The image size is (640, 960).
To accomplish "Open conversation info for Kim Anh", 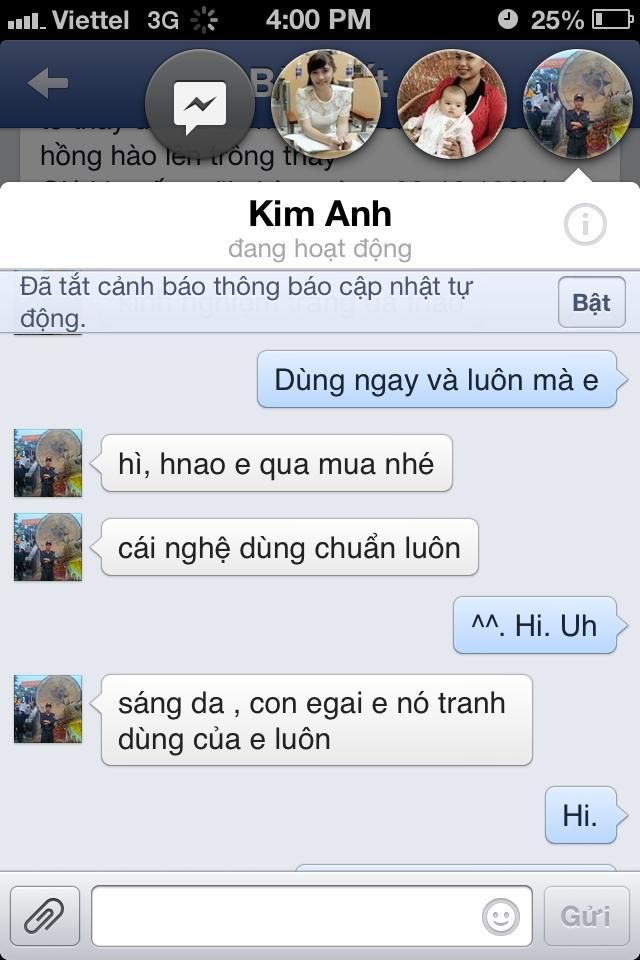I will tap(585, 225).
